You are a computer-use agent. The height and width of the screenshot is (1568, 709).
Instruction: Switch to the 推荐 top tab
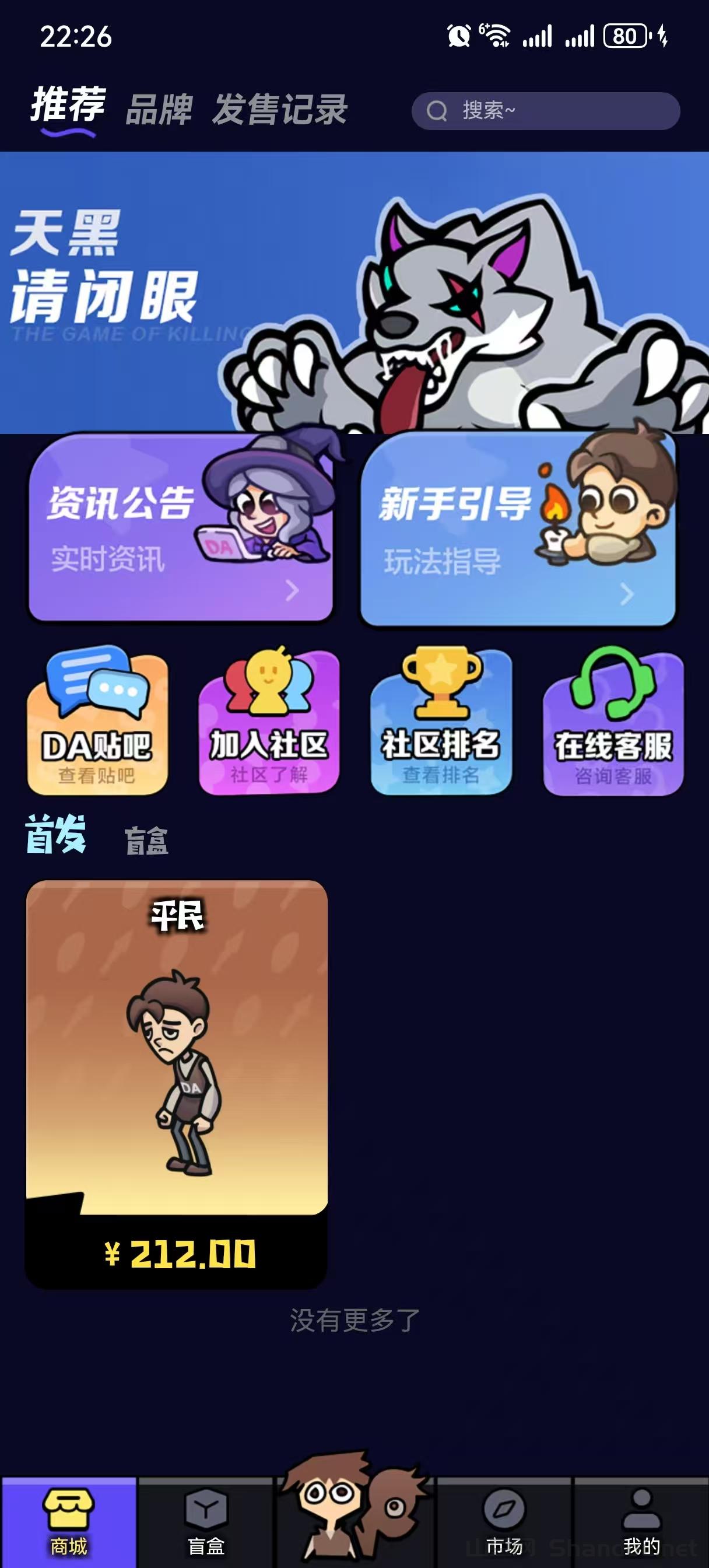coord(68,106)
